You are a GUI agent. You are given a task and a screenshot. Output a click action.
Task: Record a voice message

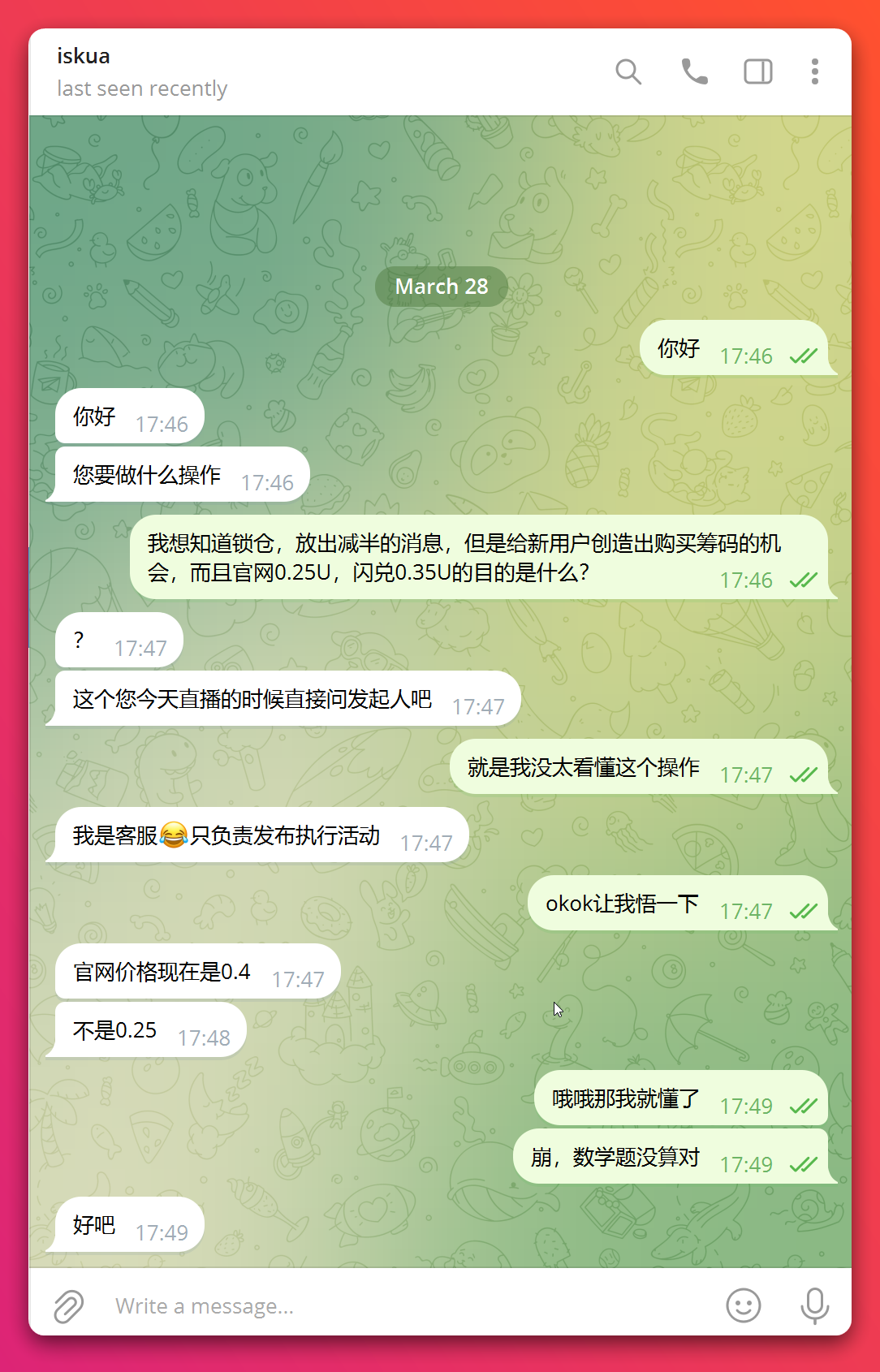click(x=814, y=1306)
